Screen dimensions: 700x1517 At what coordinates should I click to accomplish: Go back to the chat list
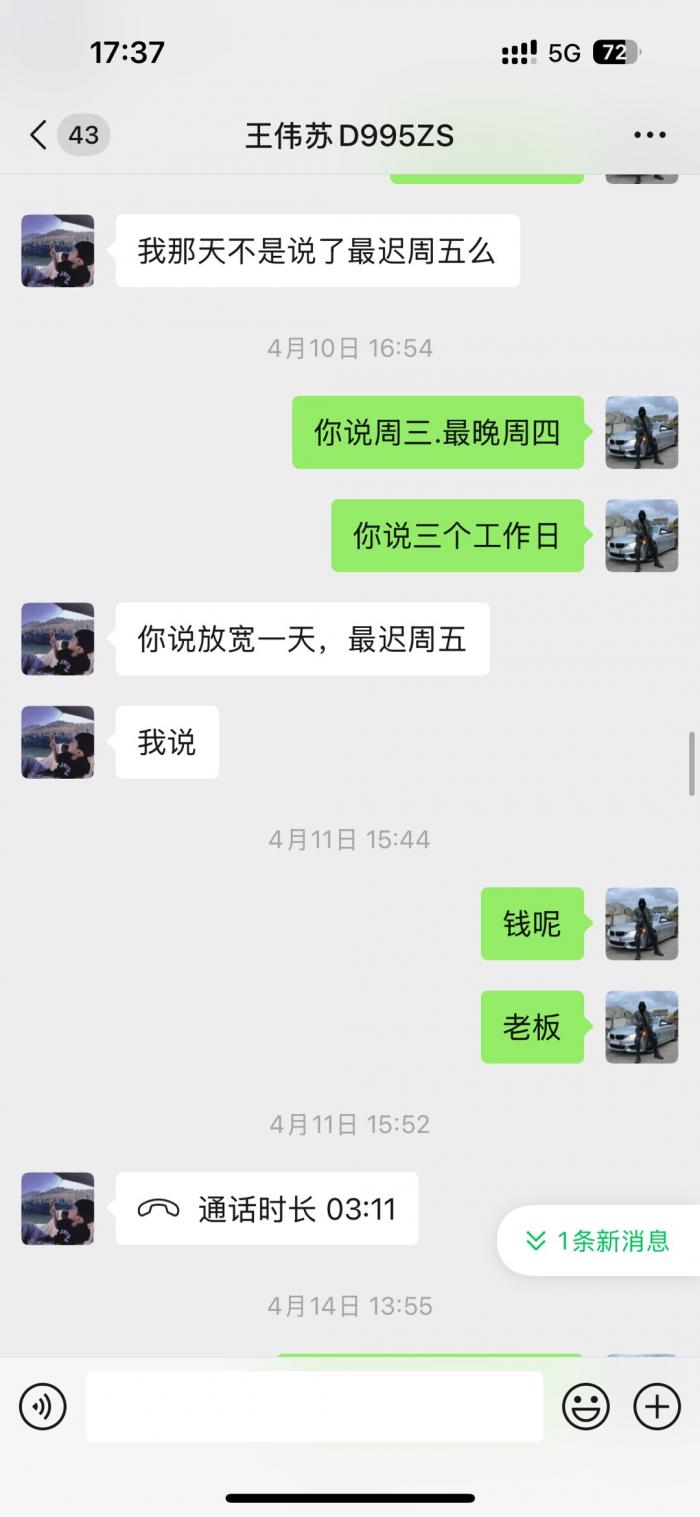point(40,135)
